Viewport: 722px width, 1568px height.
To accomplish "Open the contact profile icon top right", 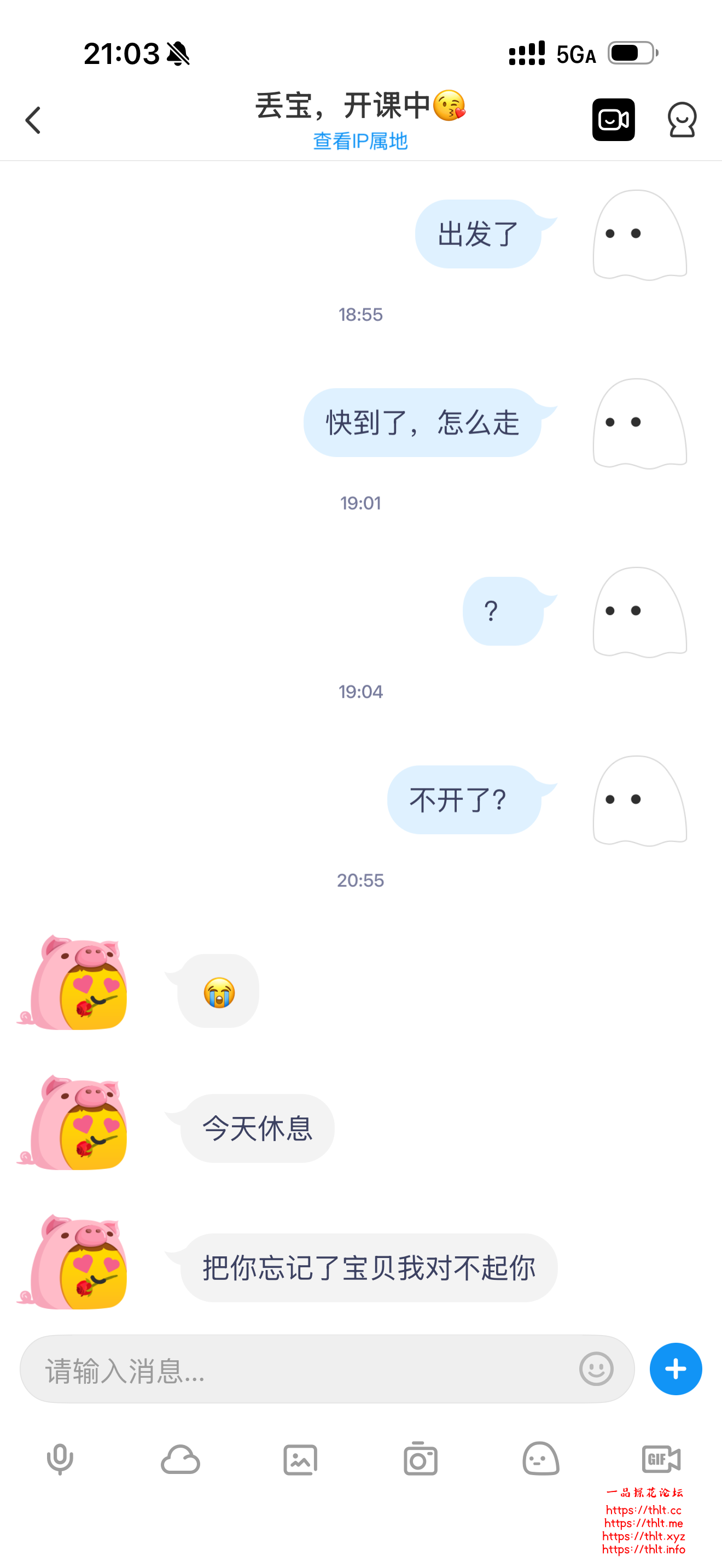I will [x=683, y=119].
